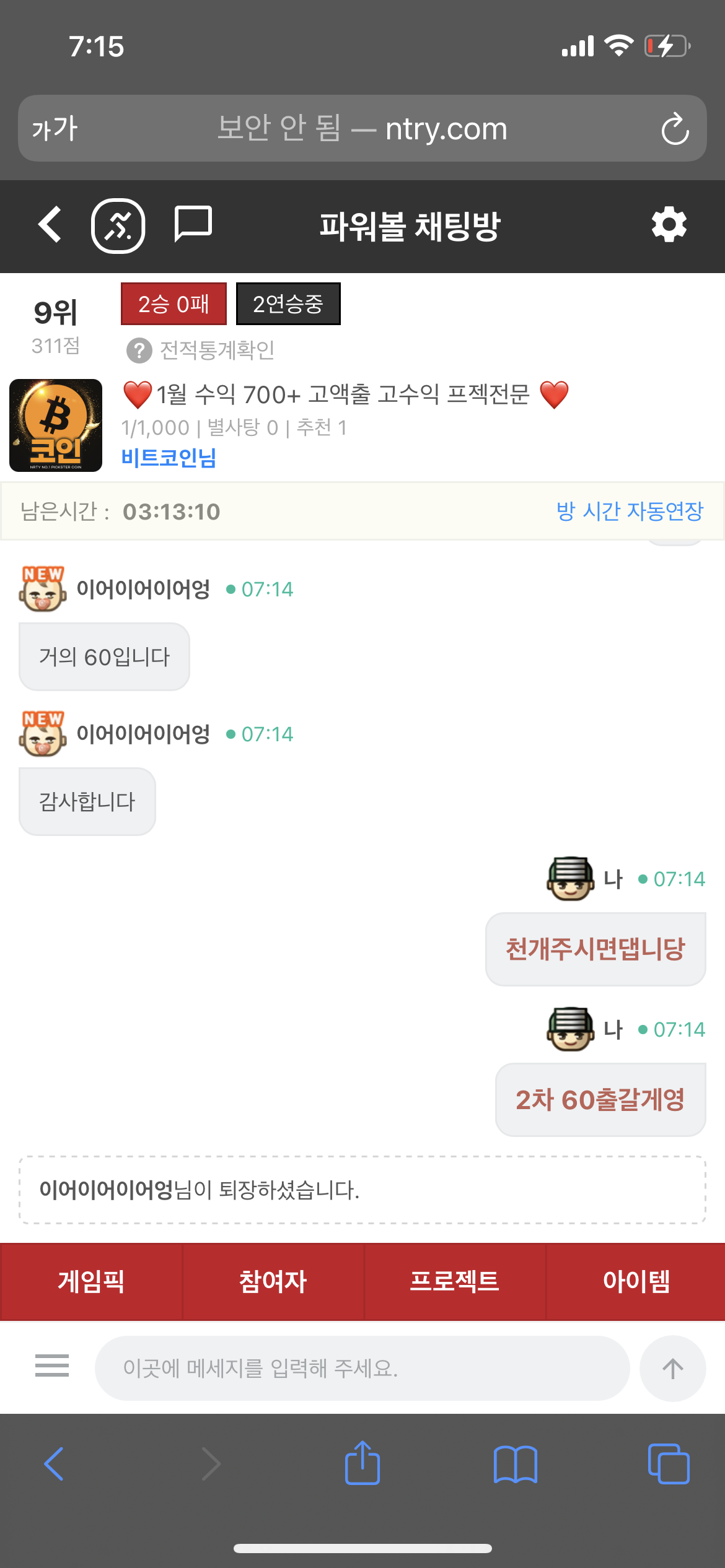Open chat room settings gear

[669, 225]
